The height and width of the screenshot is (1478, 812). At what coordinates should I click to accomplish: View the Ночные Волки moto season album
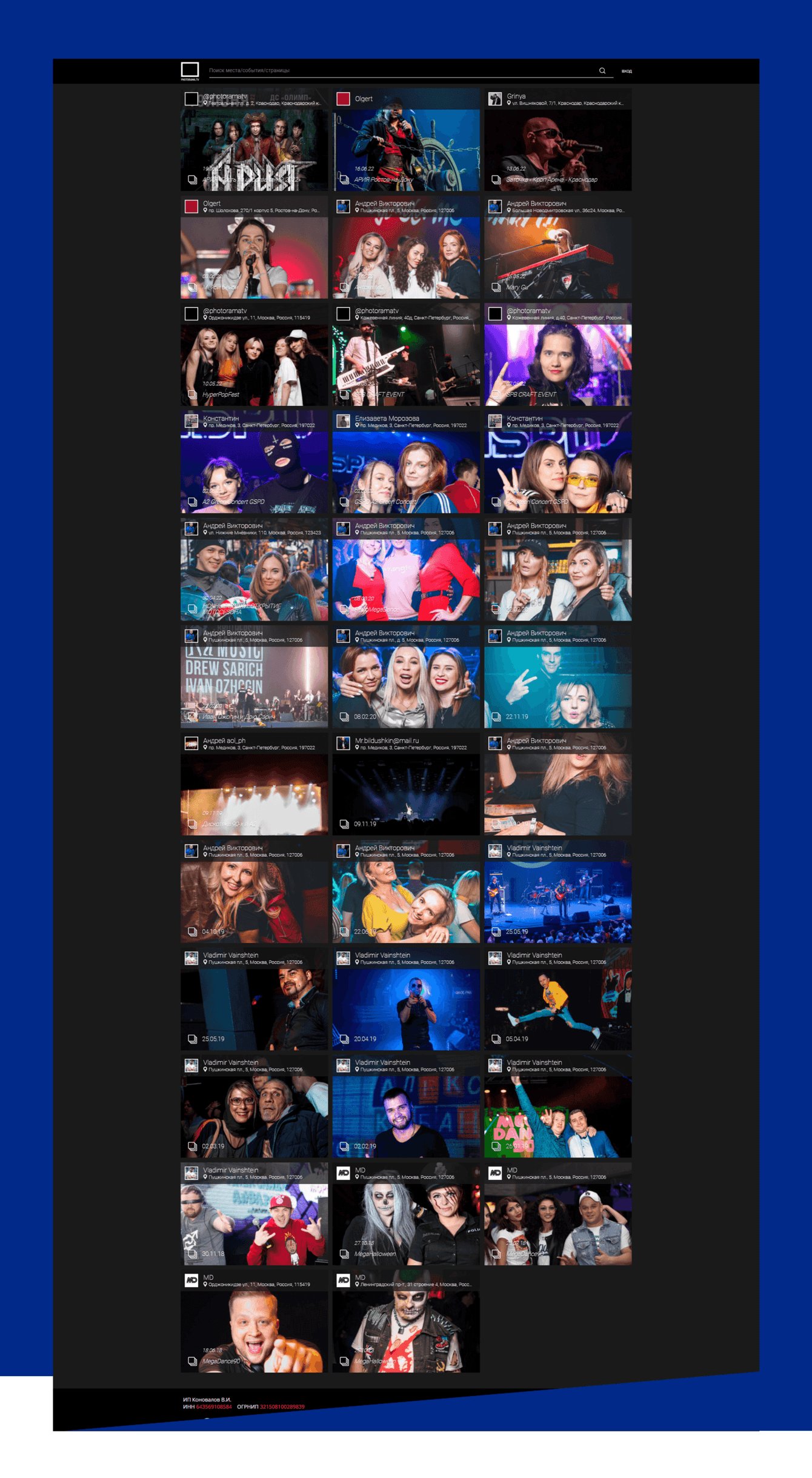click(254, 579)
